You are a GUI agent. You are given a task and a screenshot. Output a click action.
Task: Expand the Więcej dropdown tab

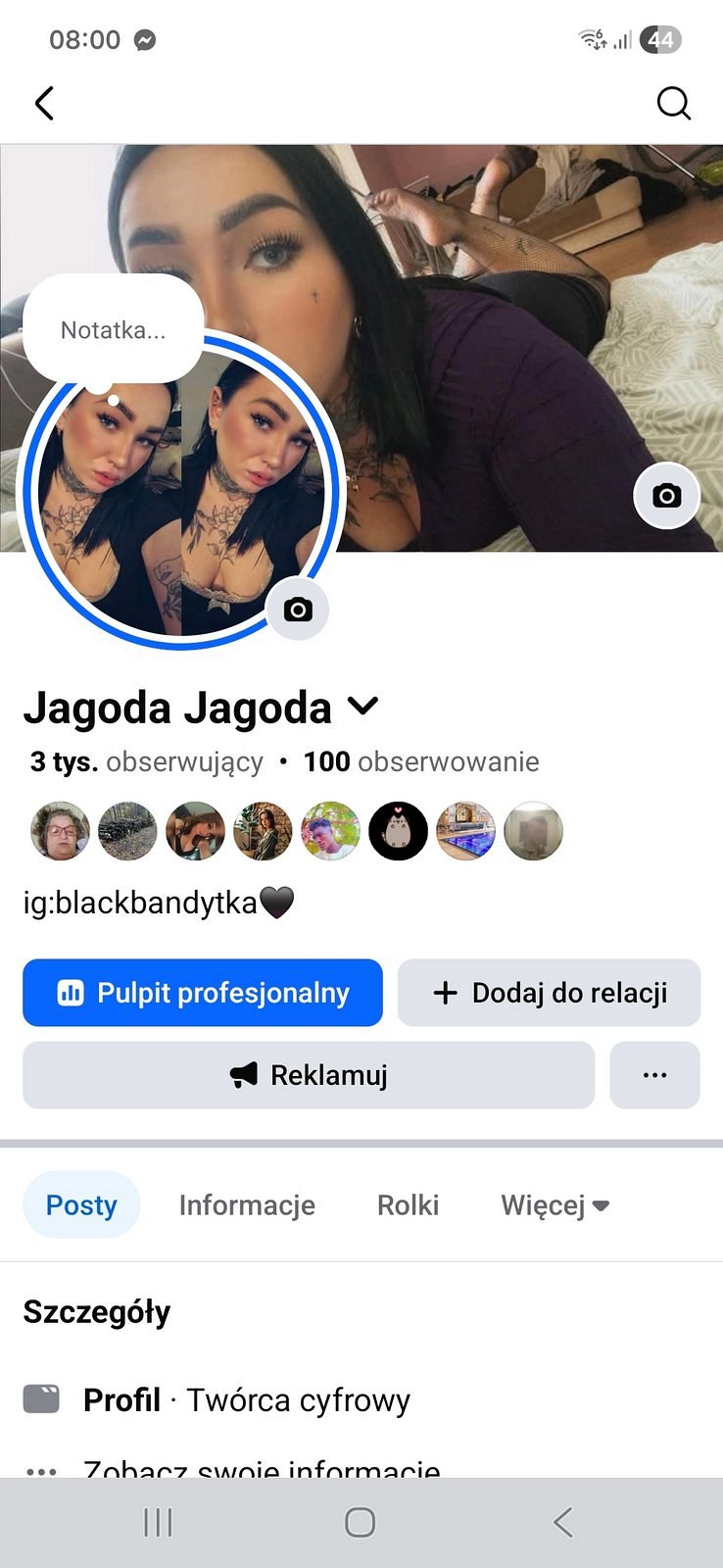pos(554,1204)
